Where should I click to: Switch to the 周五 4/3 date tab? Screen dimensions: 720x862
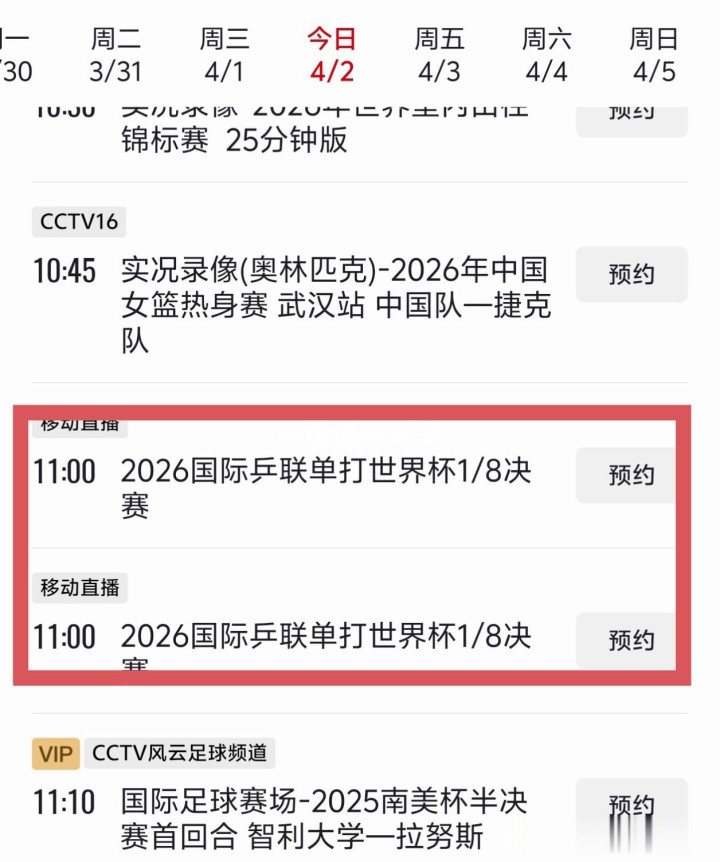pos(439,56)
